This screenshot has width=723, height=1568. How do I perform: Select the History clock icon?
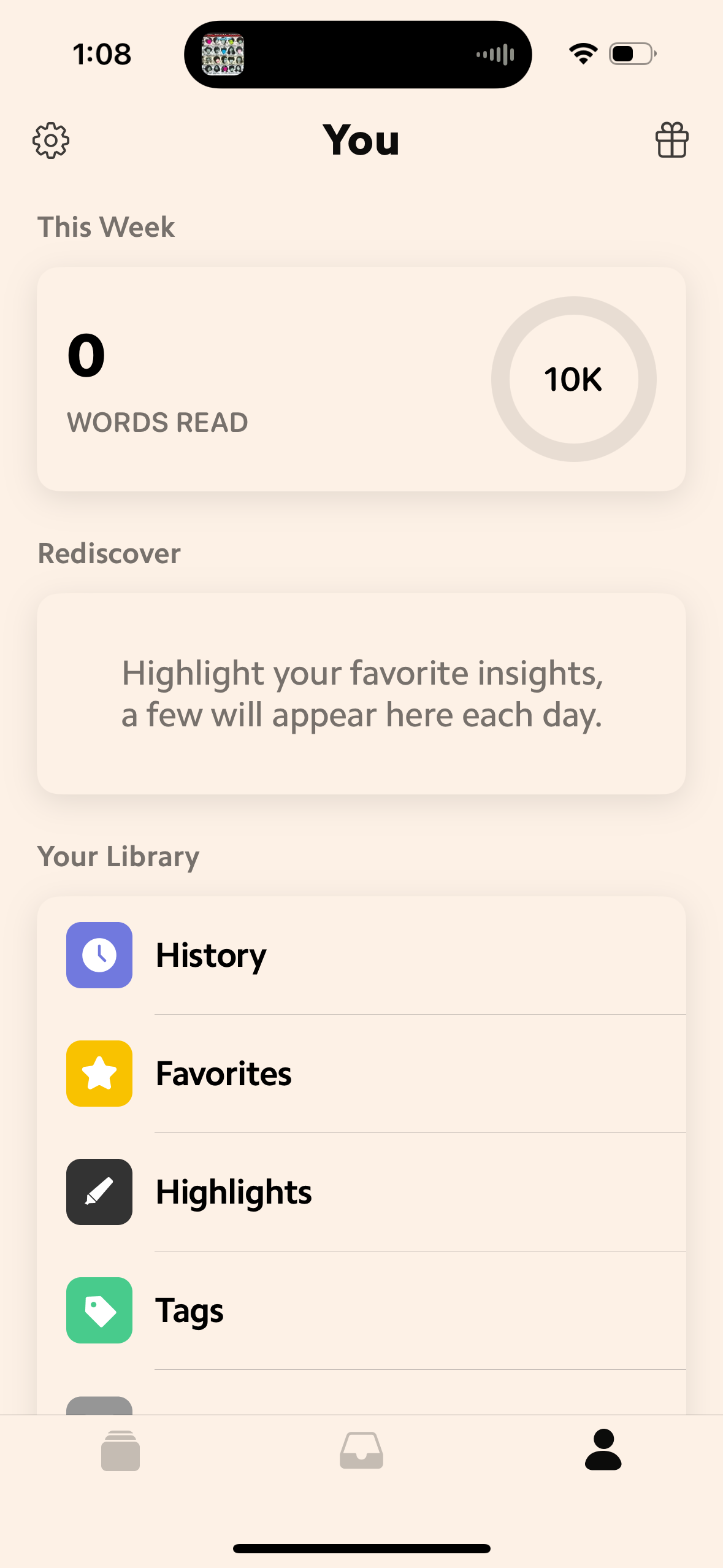99,955
